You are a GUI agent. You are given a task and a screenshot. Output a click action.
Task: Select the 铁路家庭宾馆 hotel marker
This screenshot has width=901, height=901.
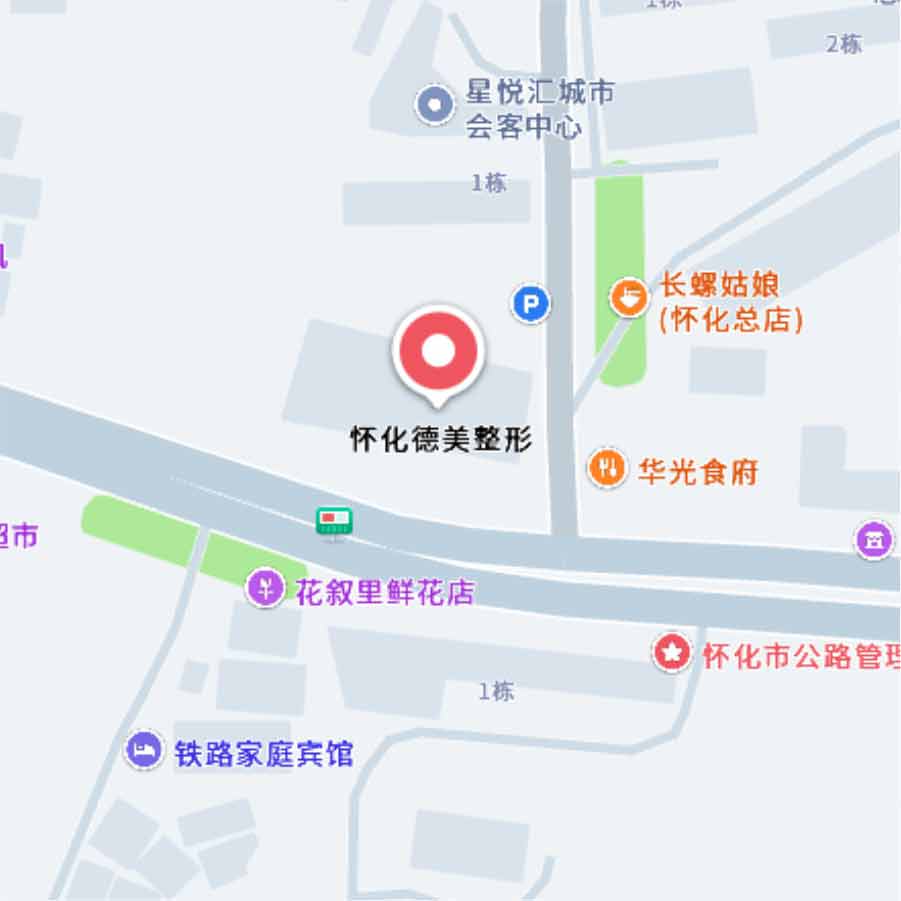144,749
